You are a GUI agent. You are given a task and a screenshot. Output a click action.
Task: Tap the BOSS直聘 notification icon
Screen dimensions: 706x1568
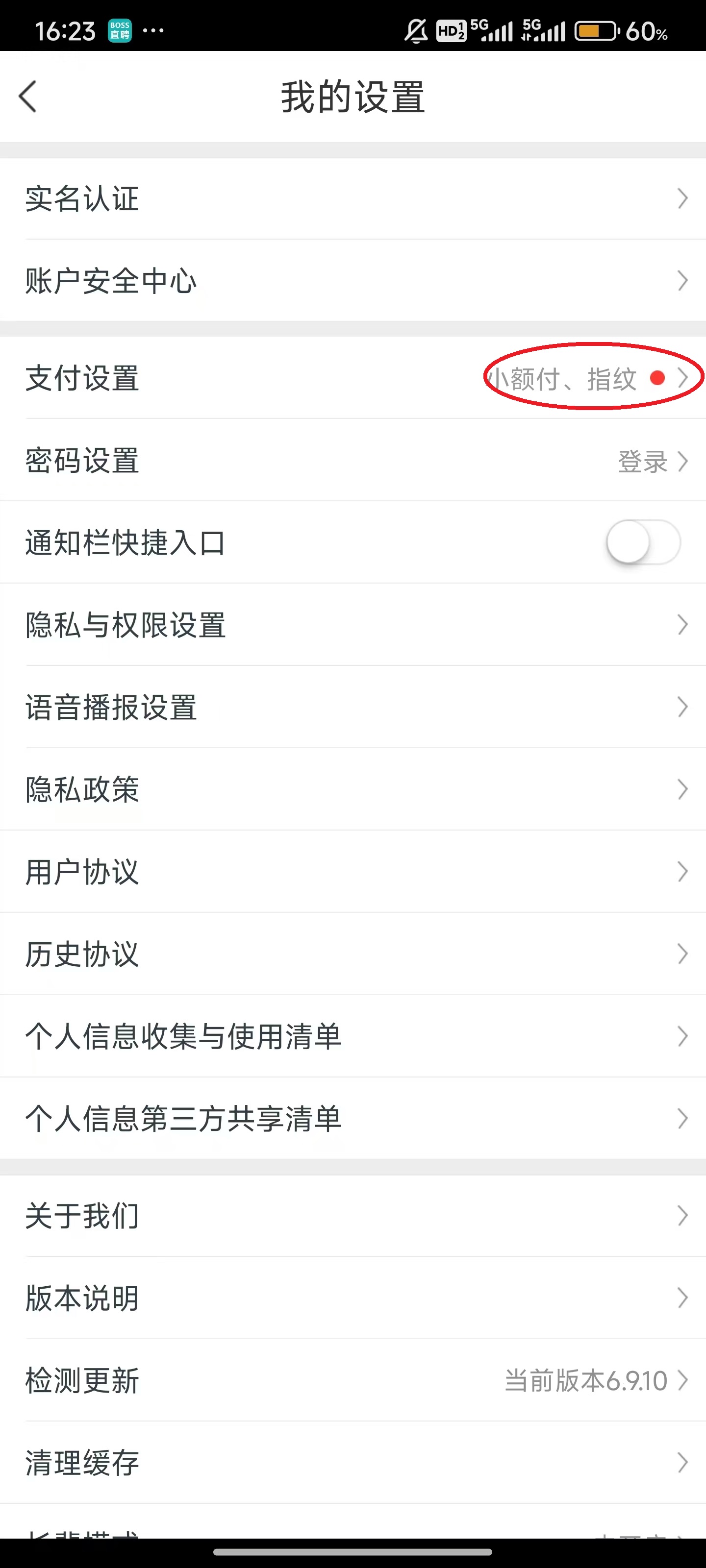(120, 30)
